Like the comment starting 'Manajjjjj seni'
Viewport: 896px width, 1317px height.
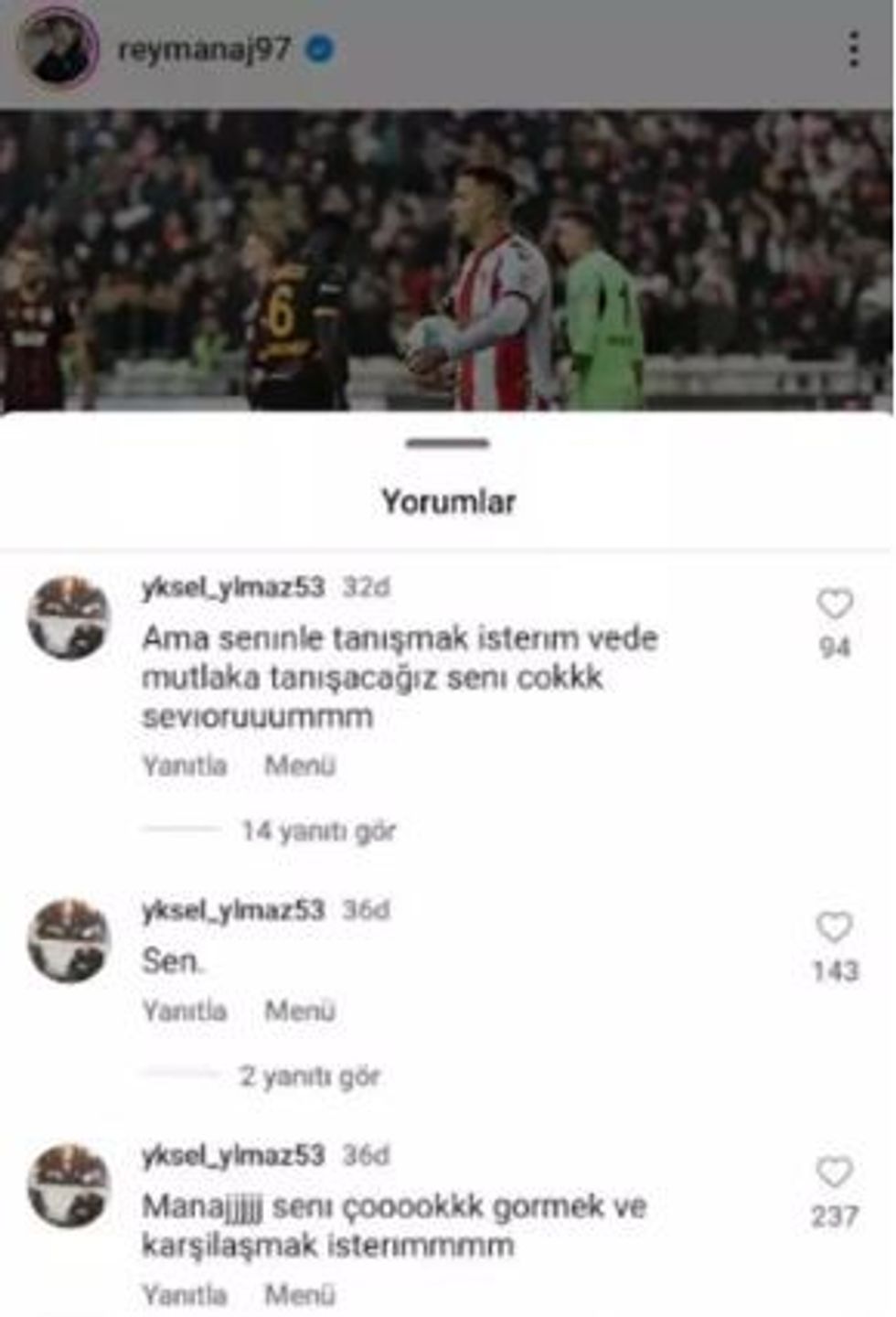click(x=834, y=1173)
